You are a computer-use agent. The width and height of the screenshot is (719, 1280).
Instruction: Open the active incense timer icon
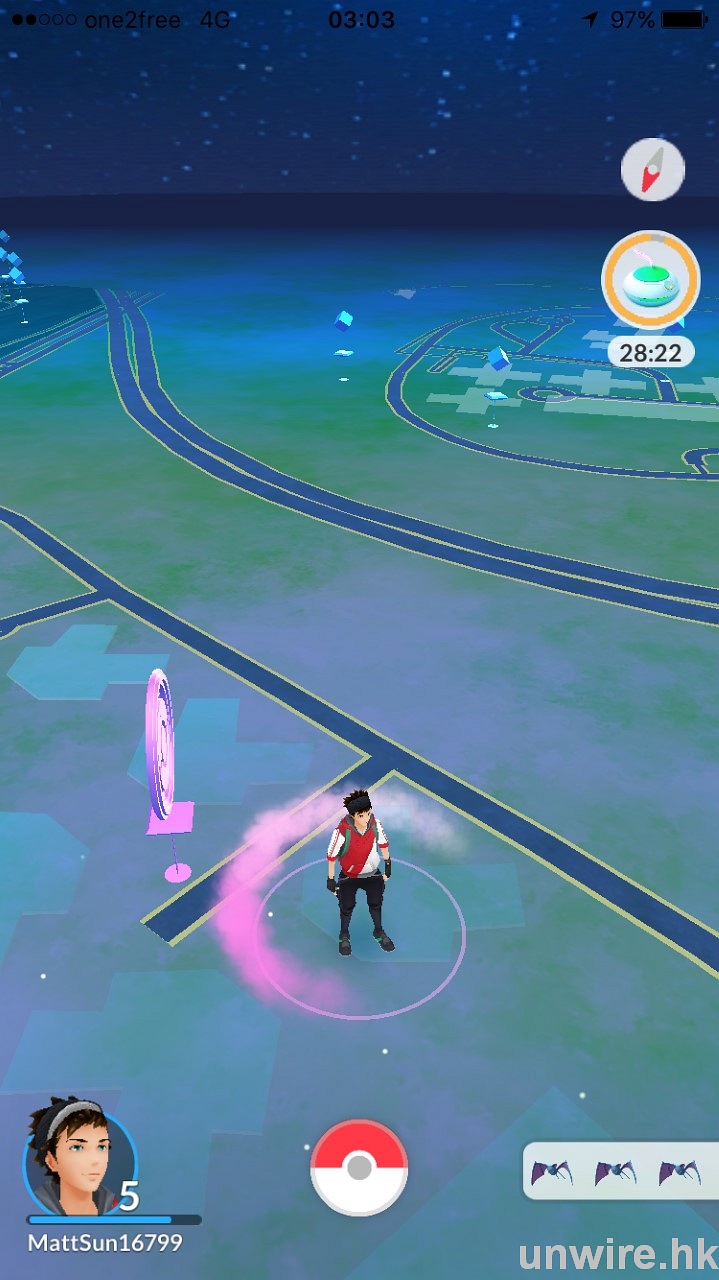click(650, 280)
